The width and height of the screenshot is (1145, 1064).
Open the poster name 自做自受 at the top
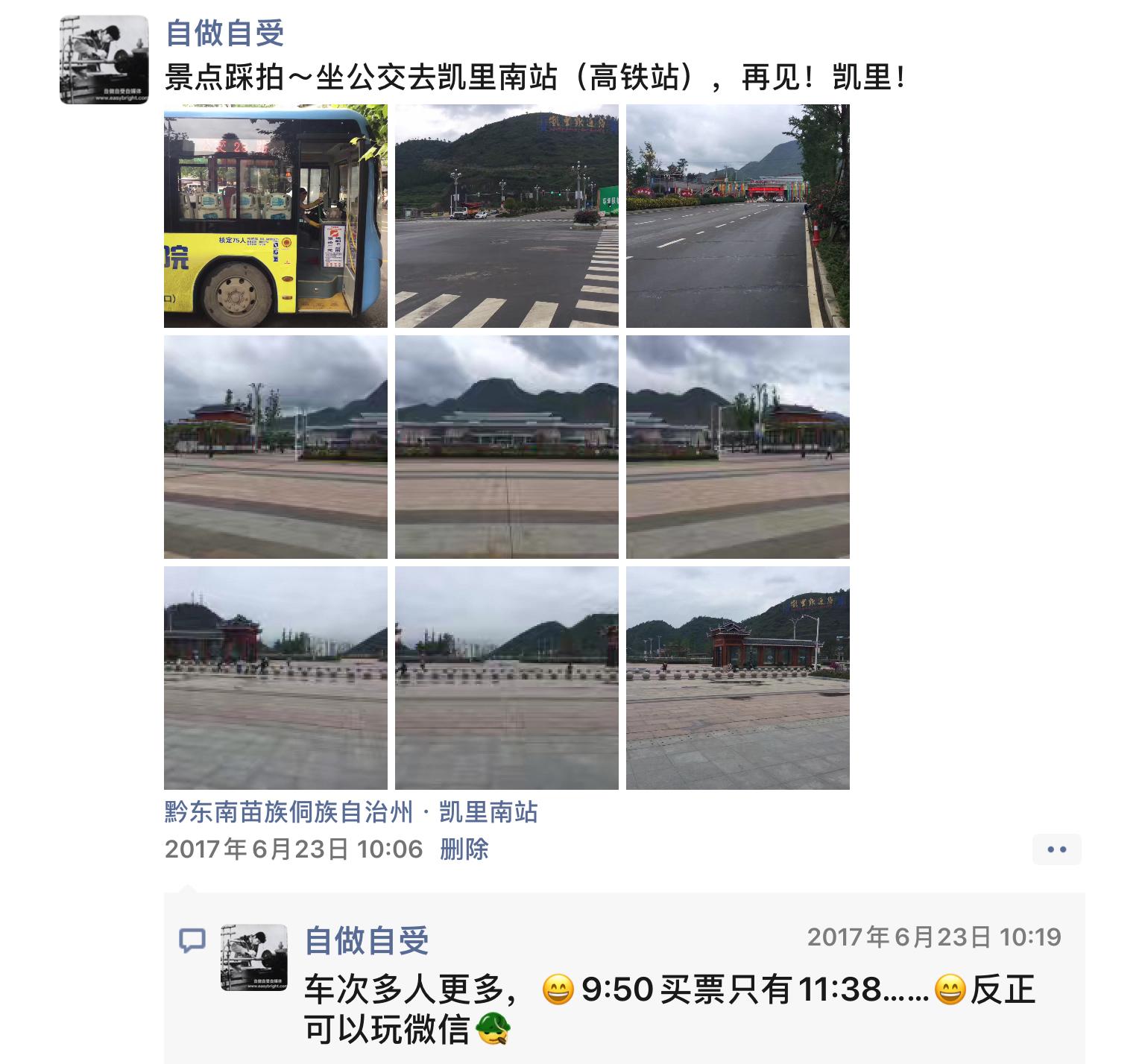[x=224, y=34]
